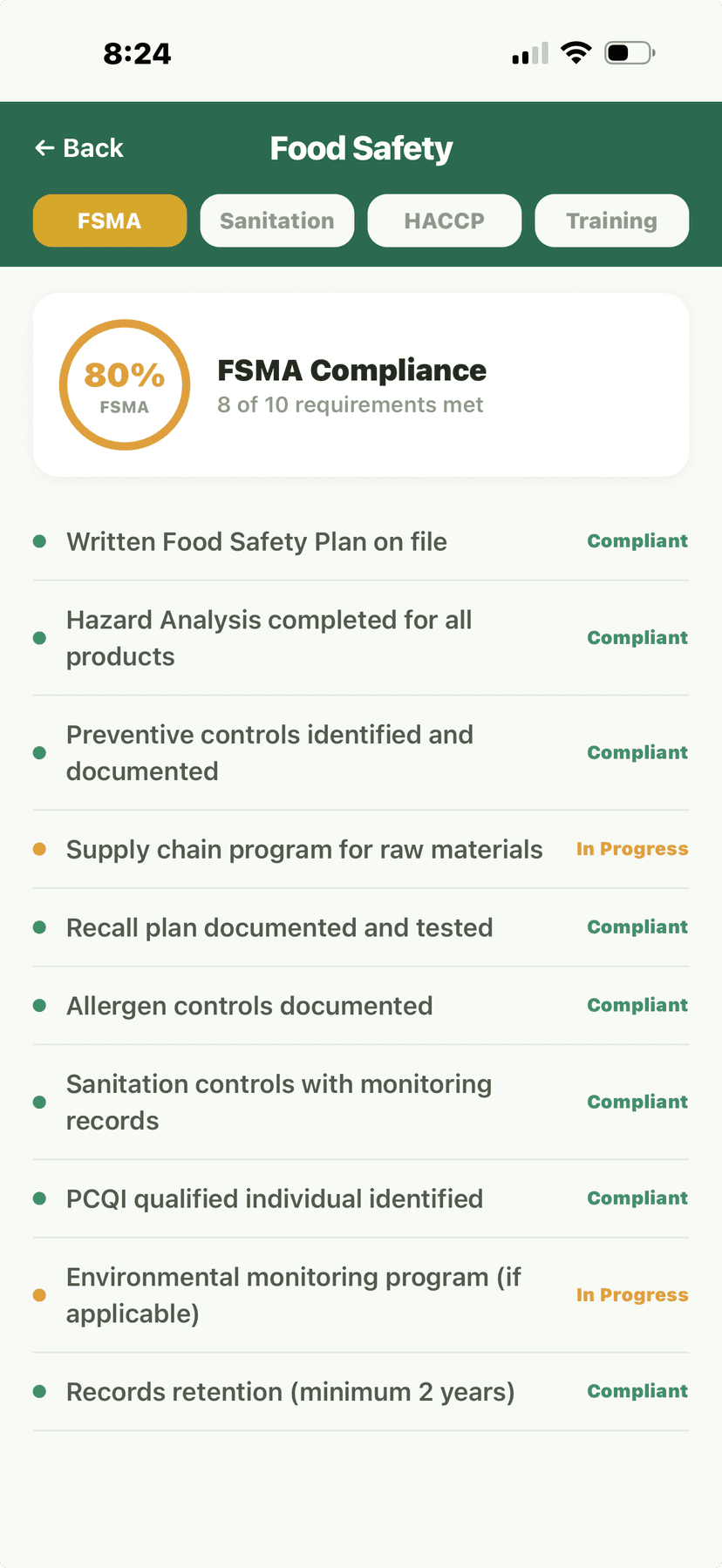Click the orange dot beside Environmental monitoring program

pyautogui.click(x=39, y=1294)
